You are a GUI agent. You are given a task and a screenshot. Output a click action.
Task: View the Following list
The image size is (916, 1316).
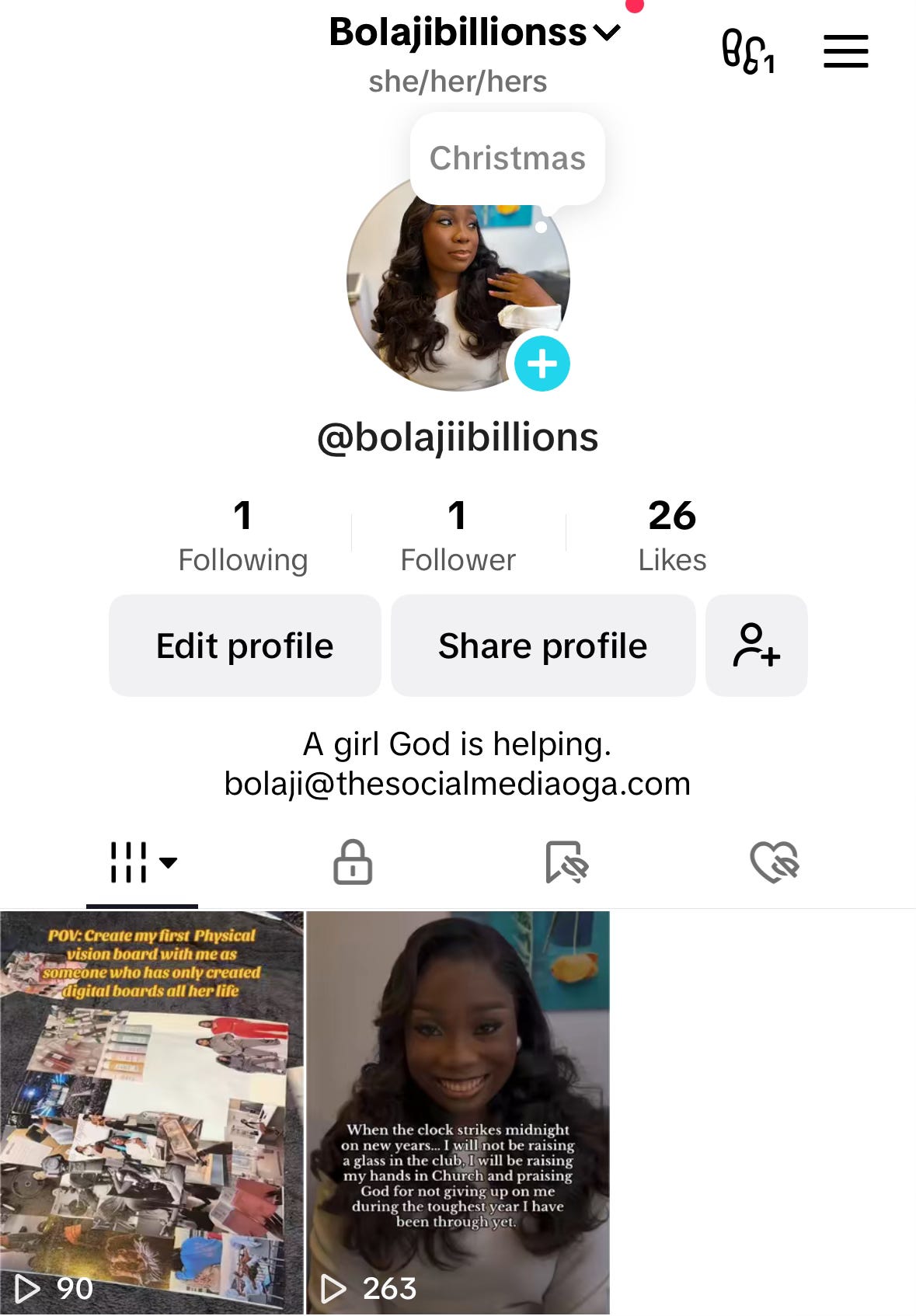242,536
